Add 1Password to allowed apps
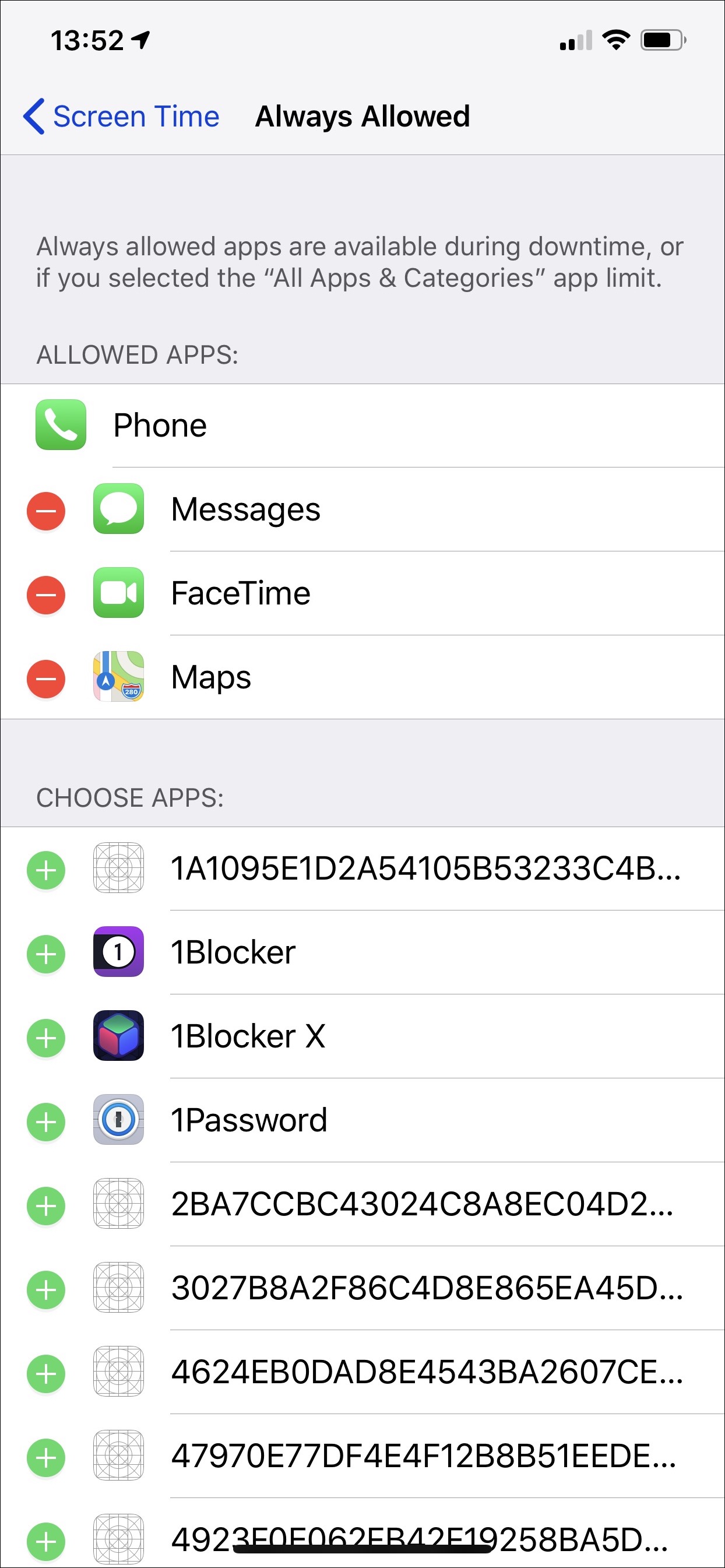Viewport: 725px width, 1568px height. pyautogui.click(x=46, y=1121)
